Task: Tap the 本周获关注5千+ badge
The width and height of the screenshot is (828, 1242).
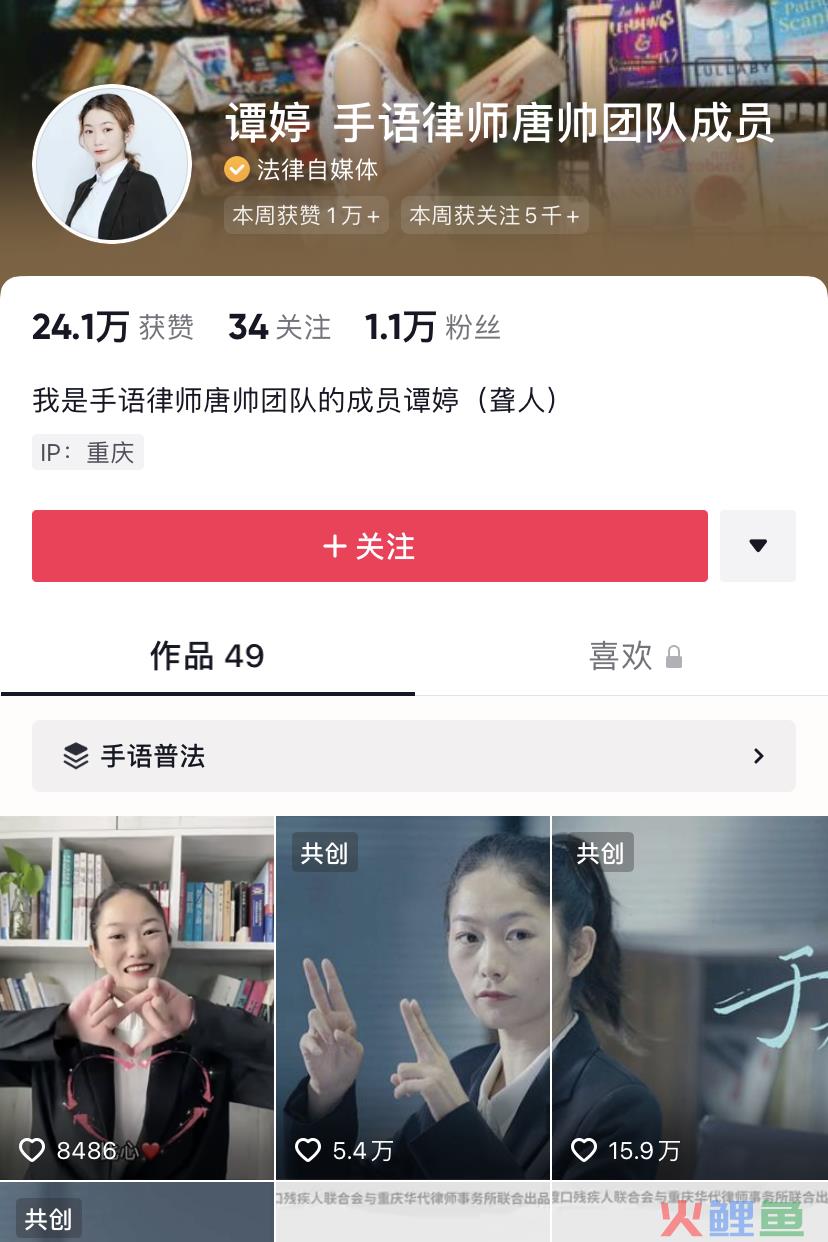Action: pyautogui.click(x=494, y=215)
